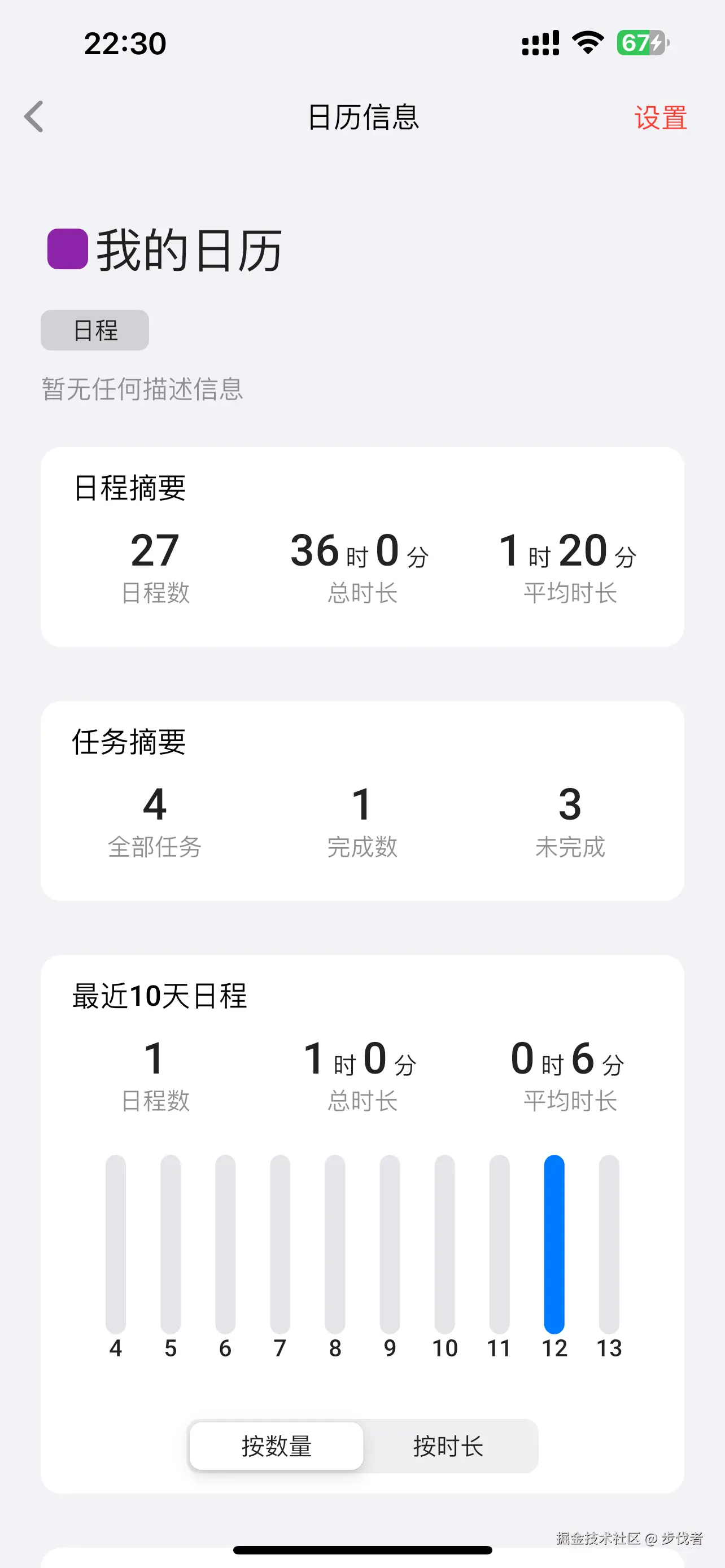Tap the 日程 category tag
Image resolution: width=725 pixels, height=1568 pixels.
coord(94,330)
